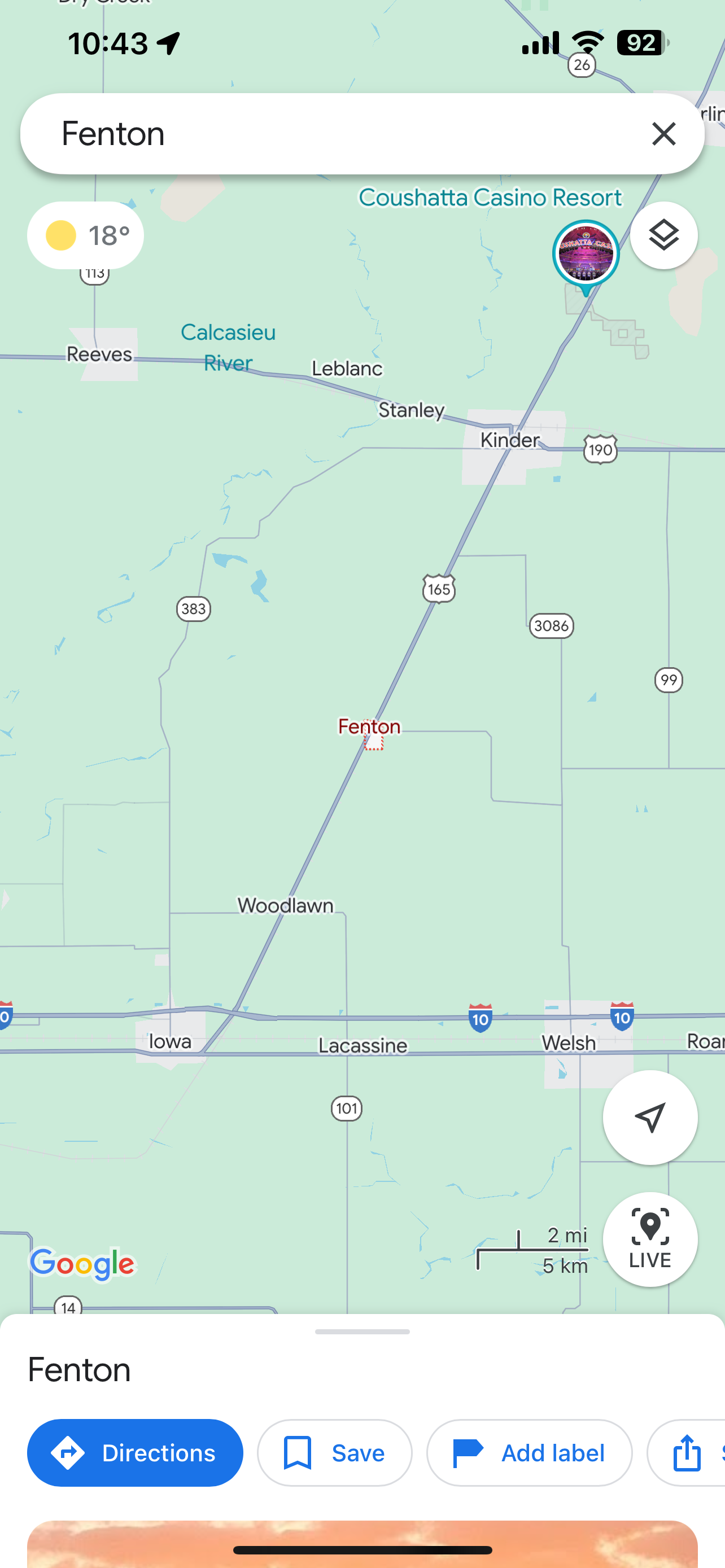The height and width of the screenshot is (1568, 725).
Task: Open the map layers selector
Action: click(x=663, y=235)
